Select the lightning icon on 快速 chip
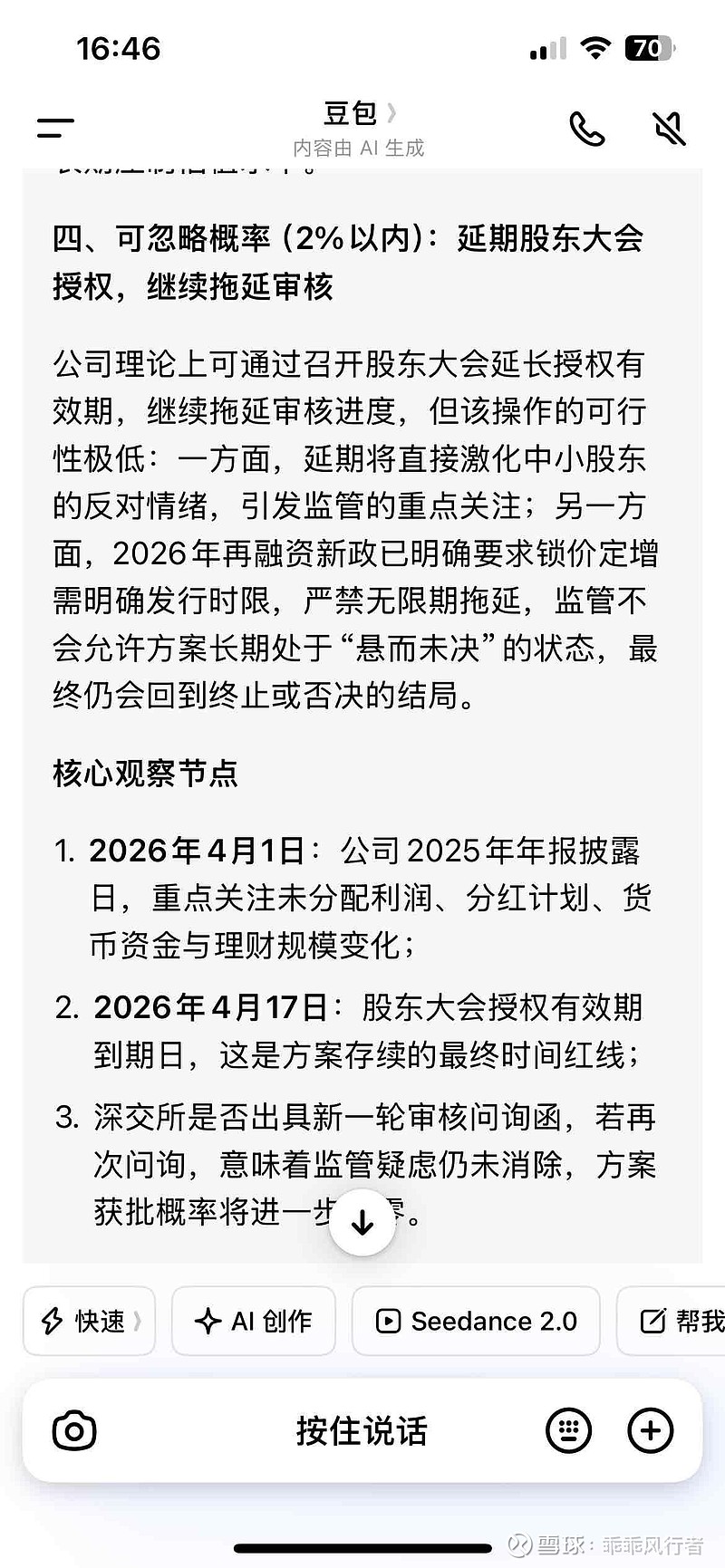Viewport: 725px width, 1568px height. click(x=53, y=1322)
